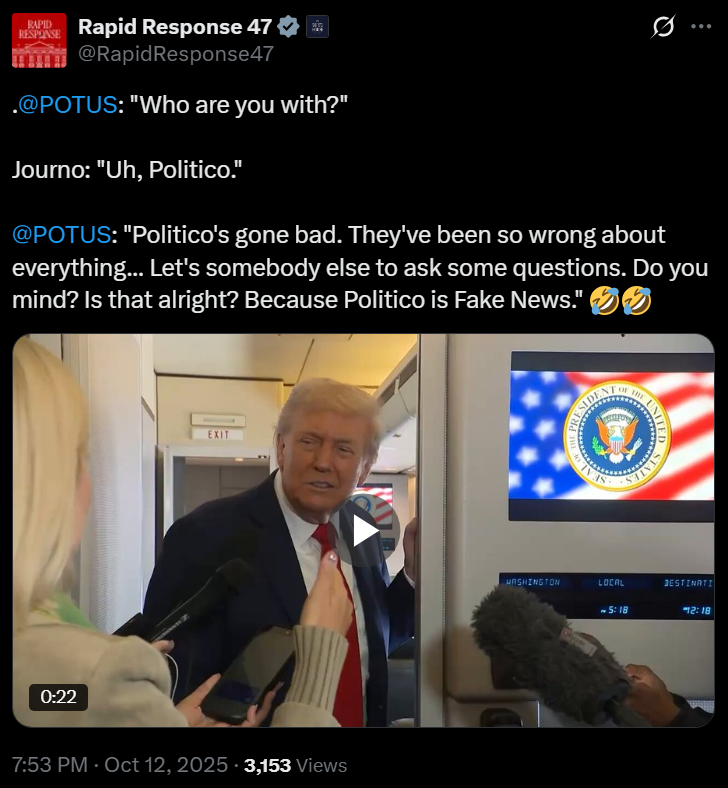Screen dimensions: 728x788
Task: Open the Rapid Response 47 account name
Action: [x=174, y=27]
